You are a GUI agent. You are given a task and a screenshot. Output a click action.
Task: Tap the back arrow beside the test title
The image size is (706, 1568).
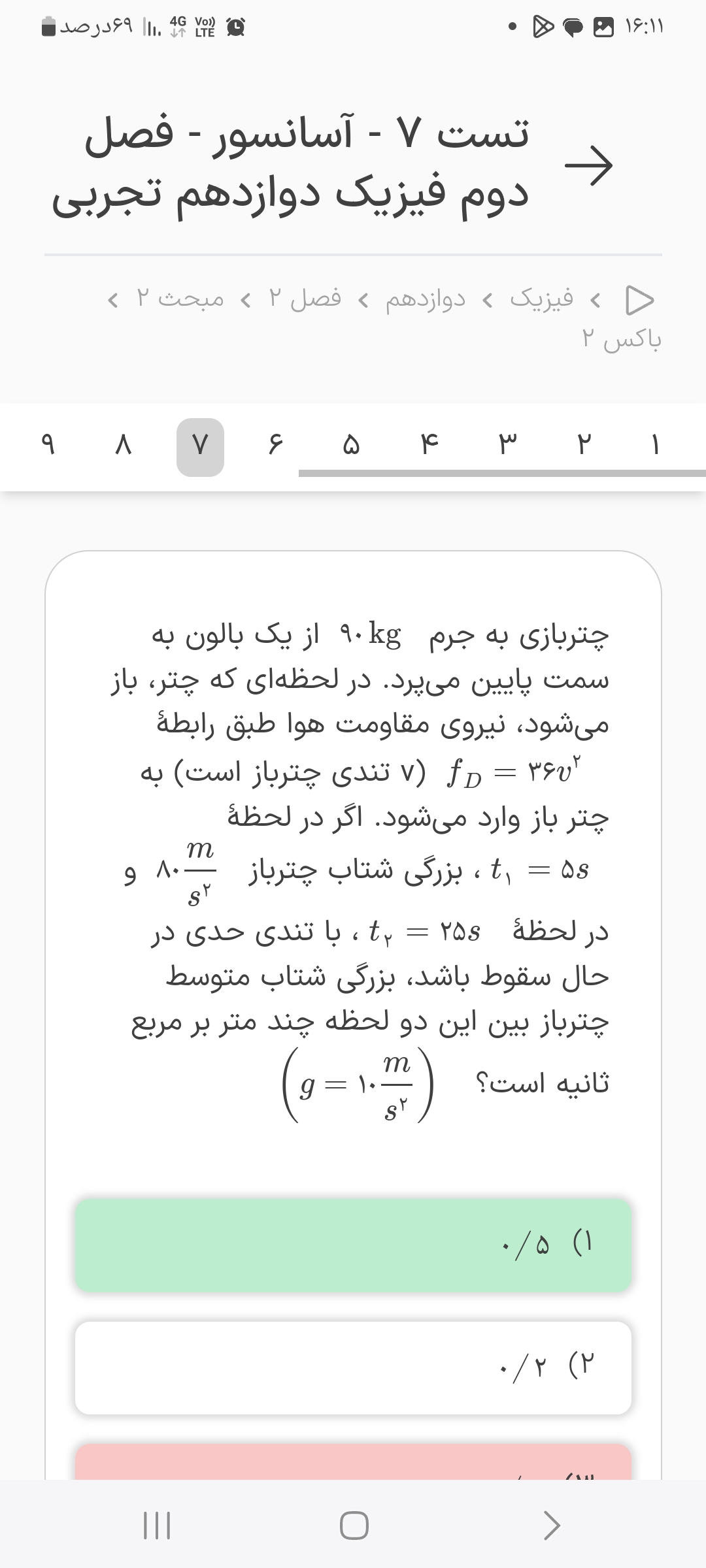(588, 165)
